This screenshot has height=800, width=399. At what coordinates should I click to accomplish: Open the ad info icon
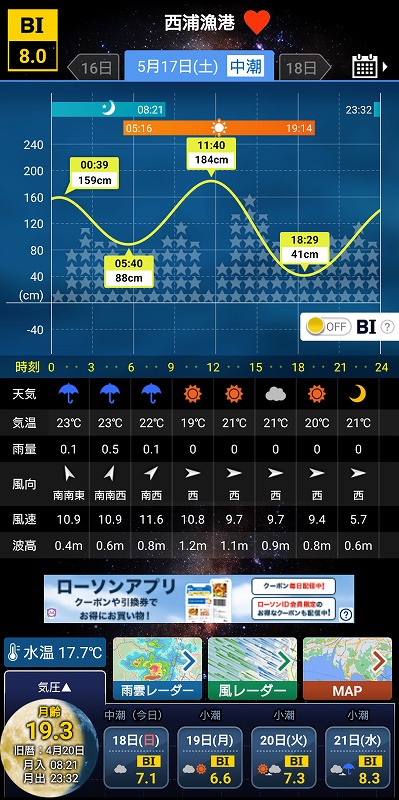click(345, 614)
